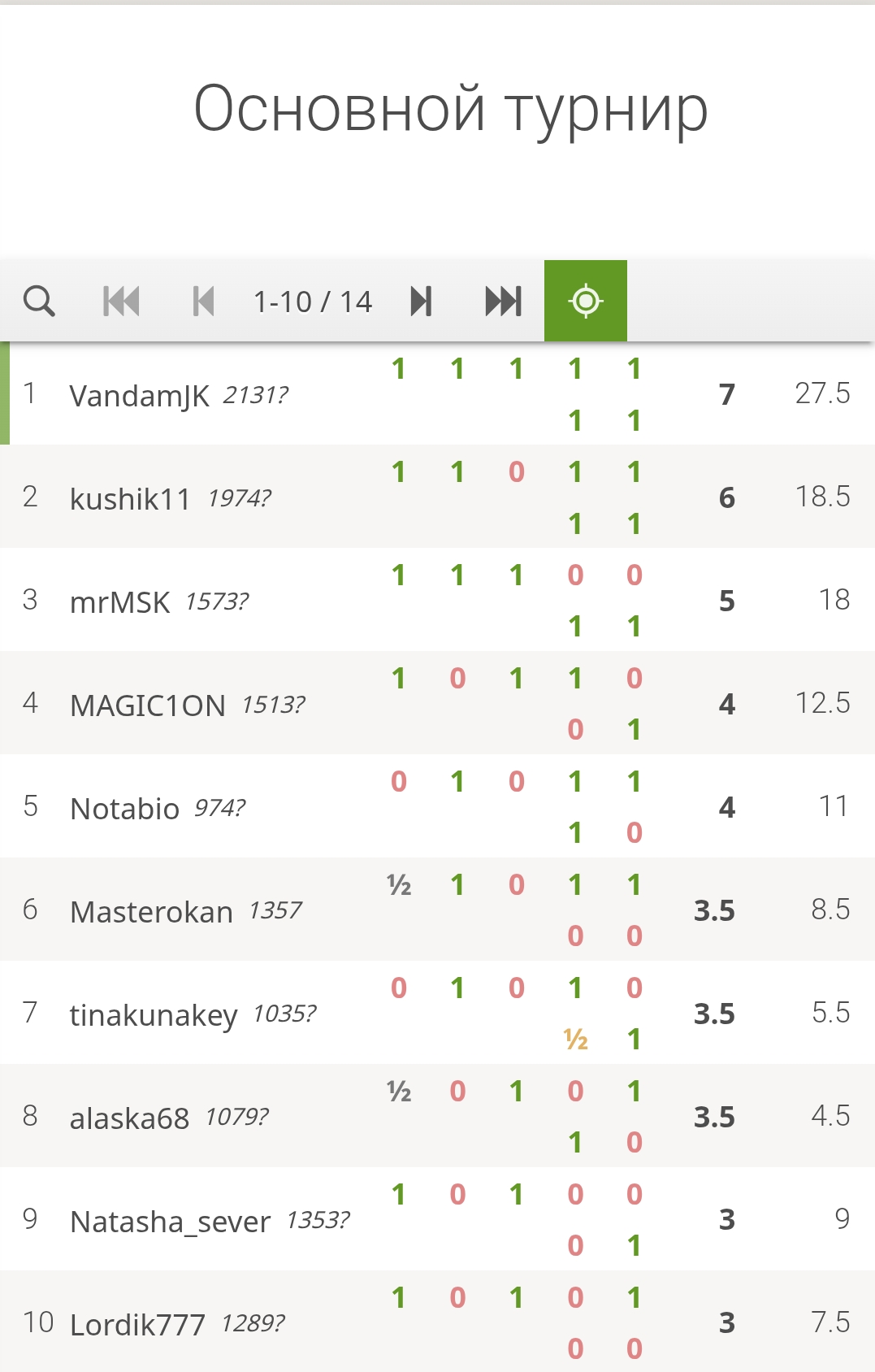
Task: Jump to the last standings page
Action: click(x=503, y=302)
